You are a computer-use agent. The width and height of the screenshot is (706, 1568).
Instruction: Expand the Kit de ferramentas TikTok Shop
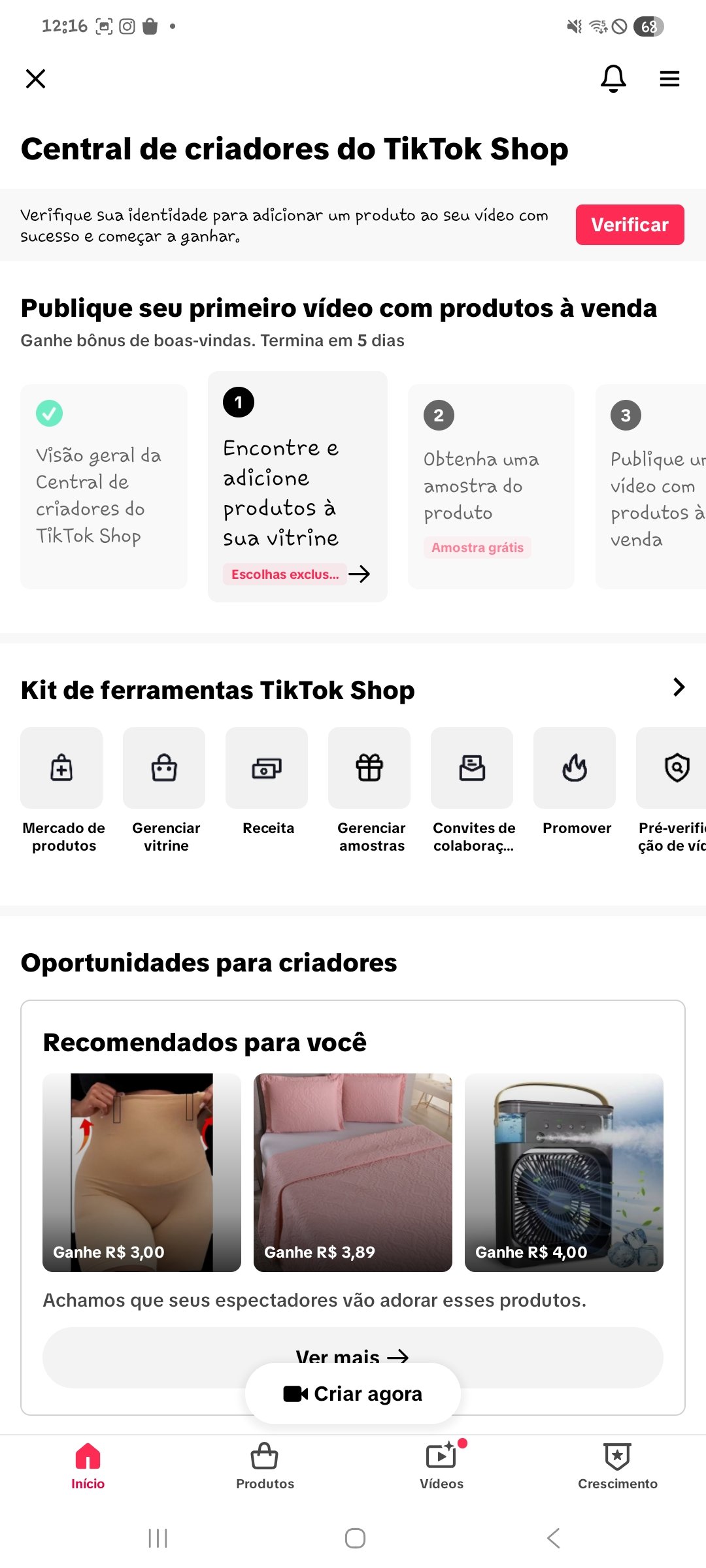pos(679,687)
